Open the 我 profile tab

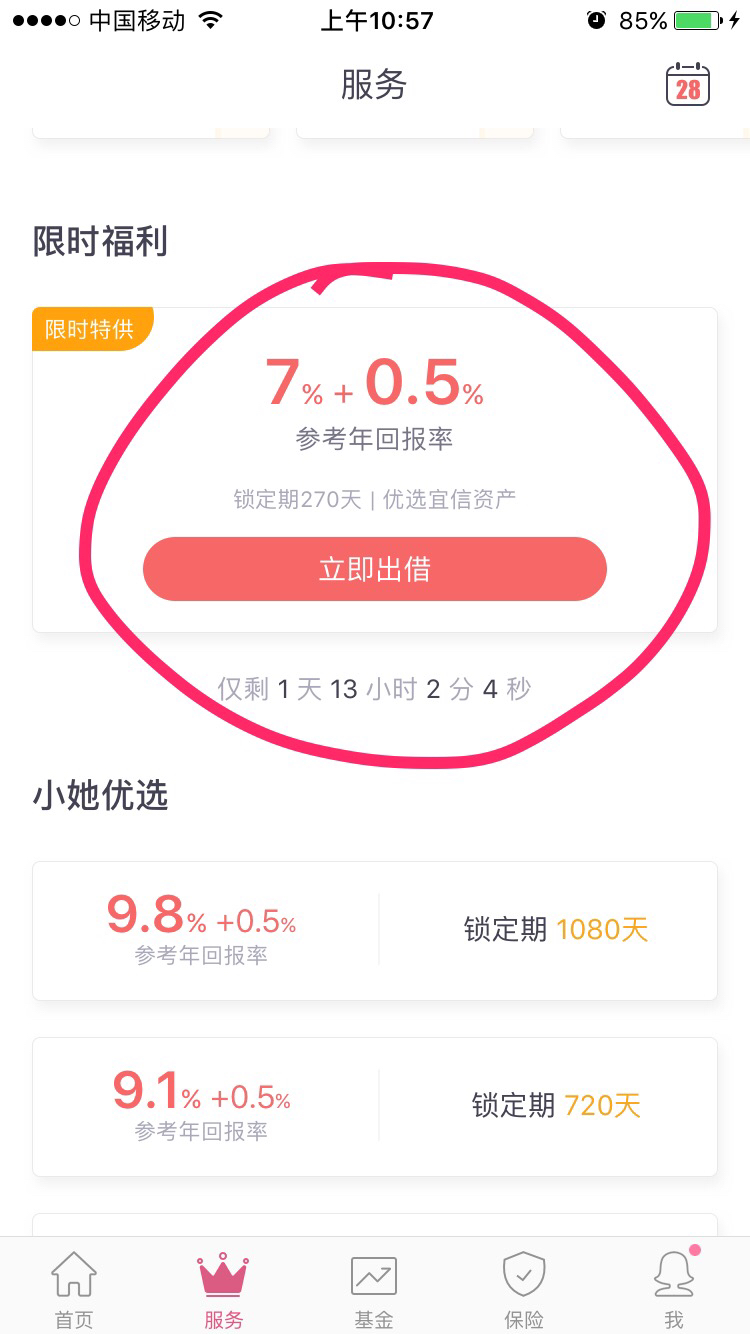675,1289
